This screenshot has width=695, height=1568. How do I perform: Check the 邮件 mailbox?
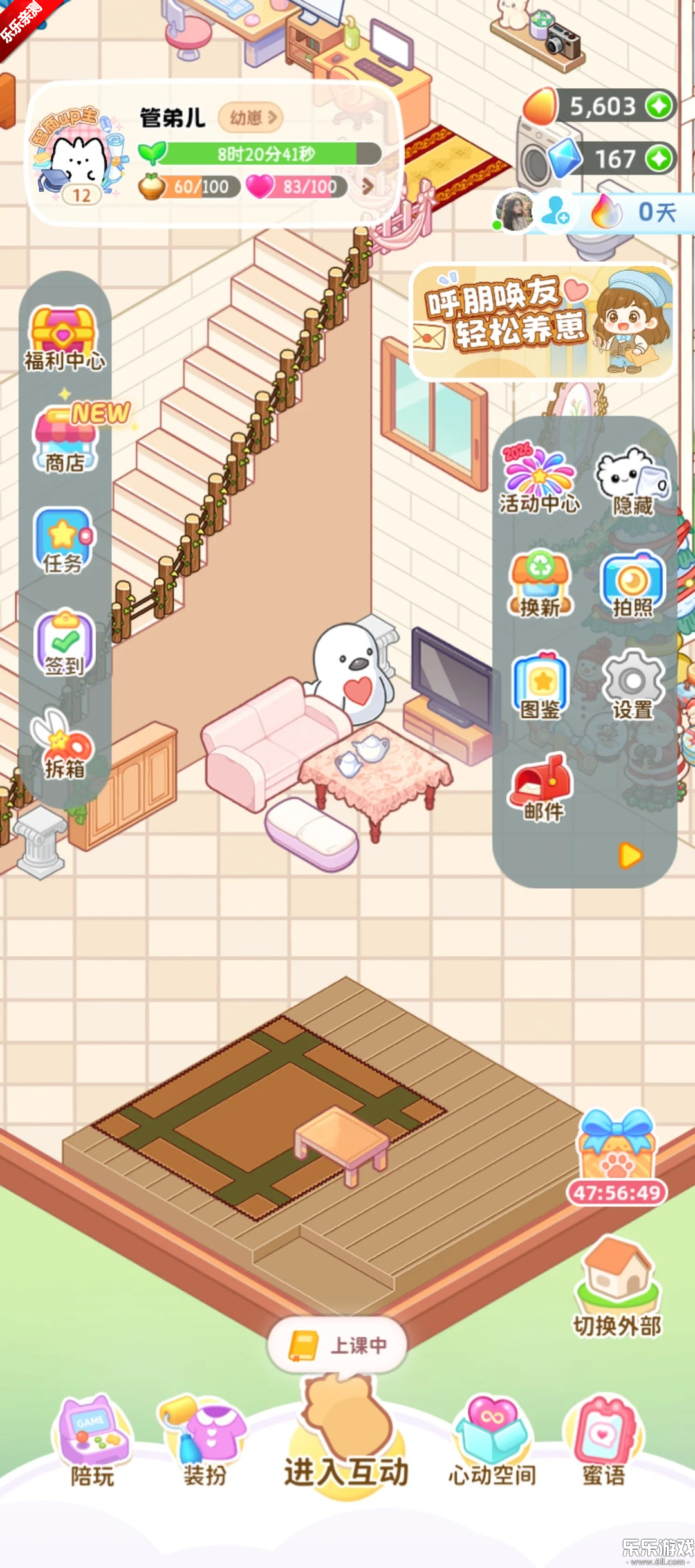point(542,788)
